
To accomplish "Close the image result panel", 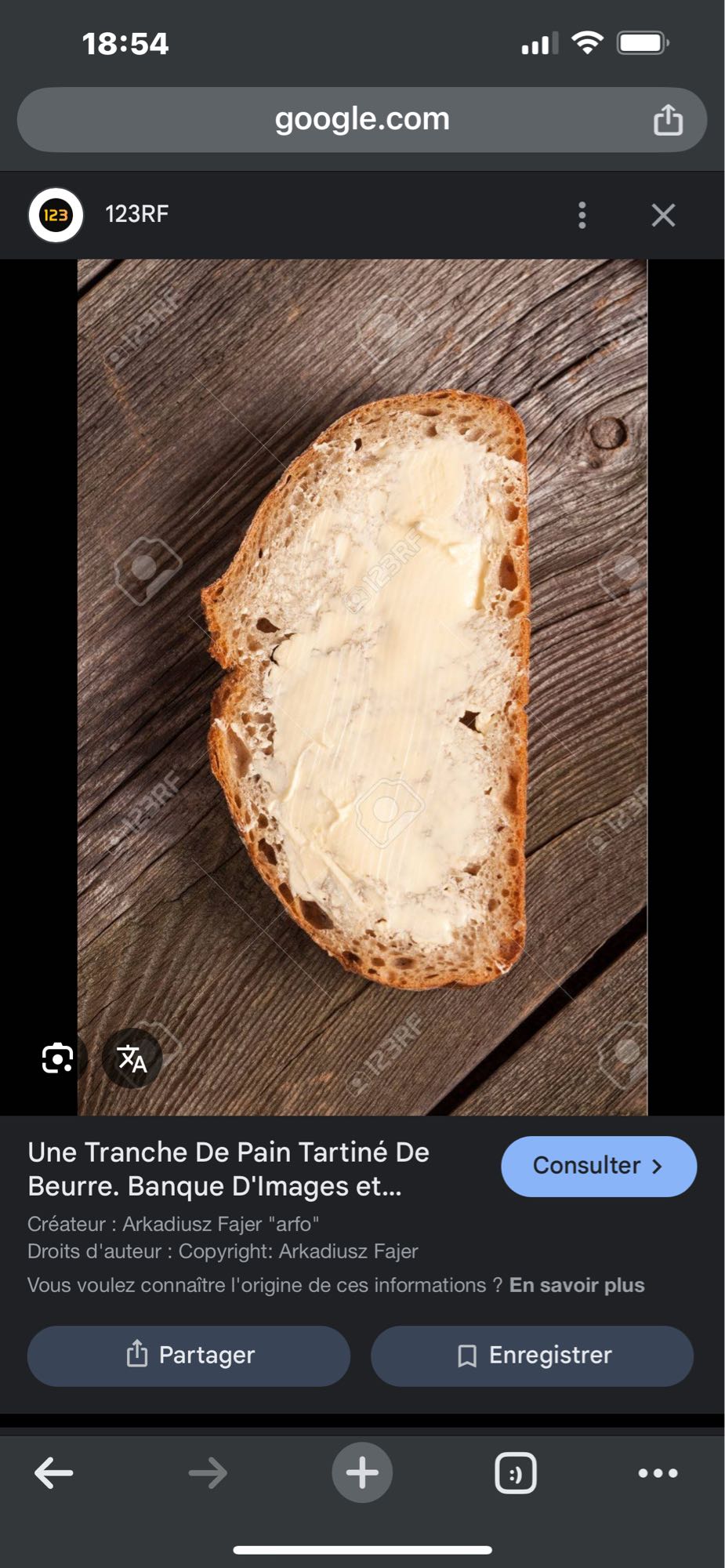I will (x=662, y=214).
